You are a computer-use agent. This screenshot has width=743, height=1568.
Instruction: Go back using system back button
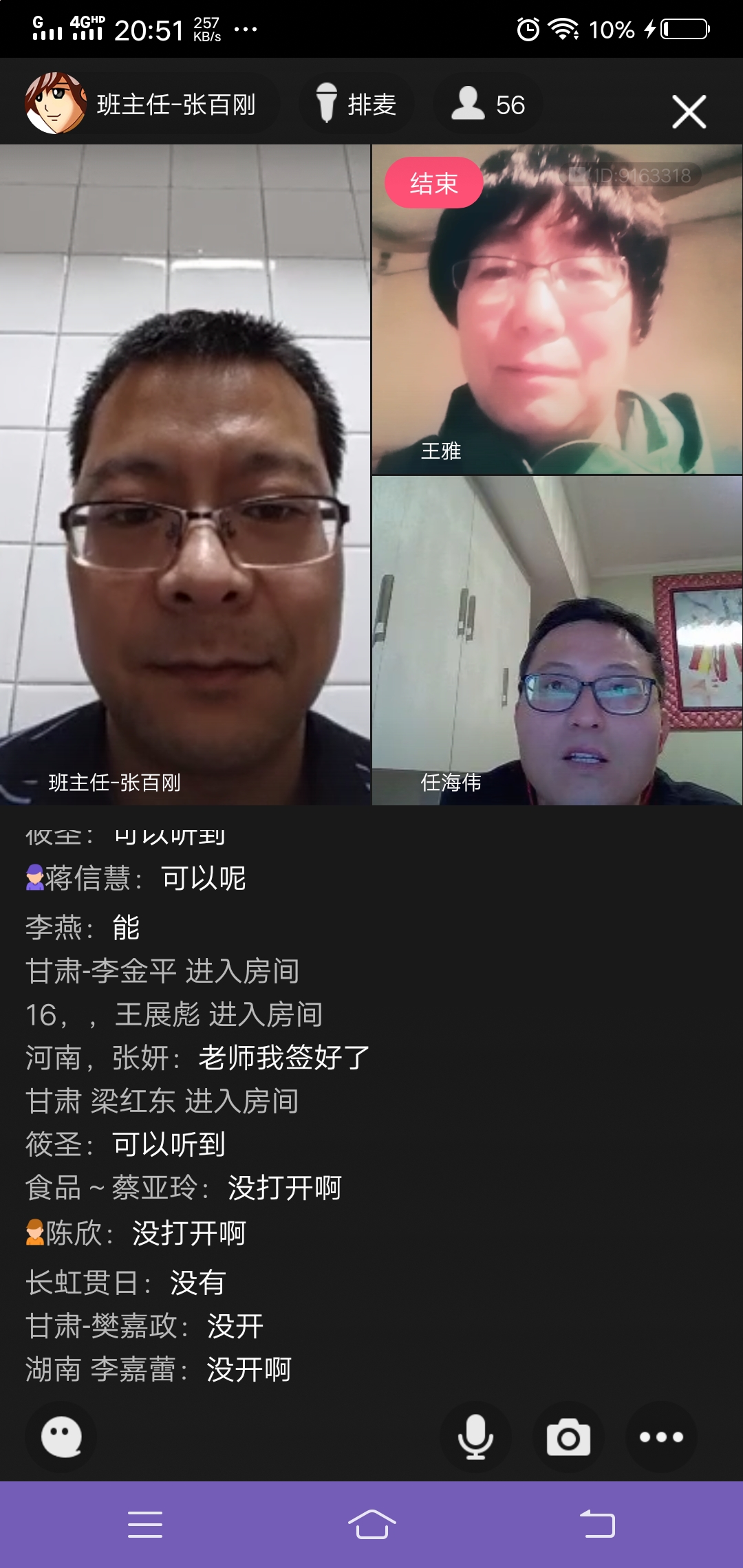597,1524
